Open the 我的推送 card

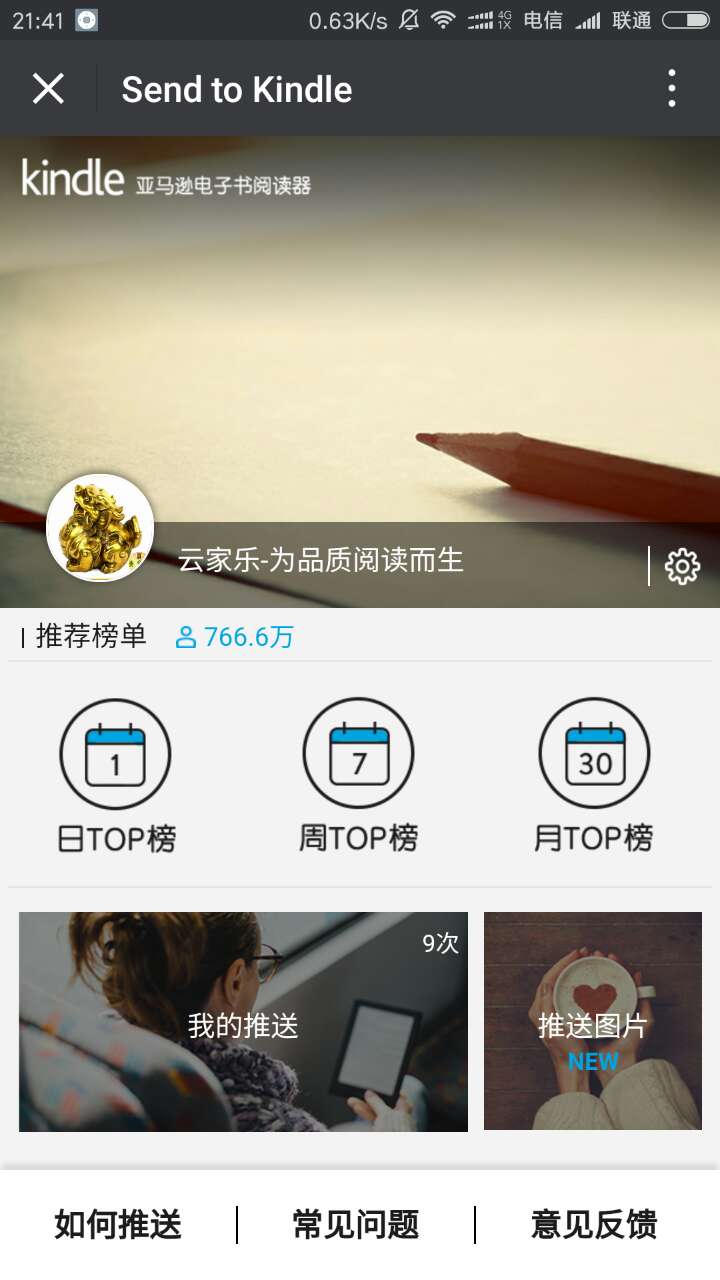coord(243,1022)
